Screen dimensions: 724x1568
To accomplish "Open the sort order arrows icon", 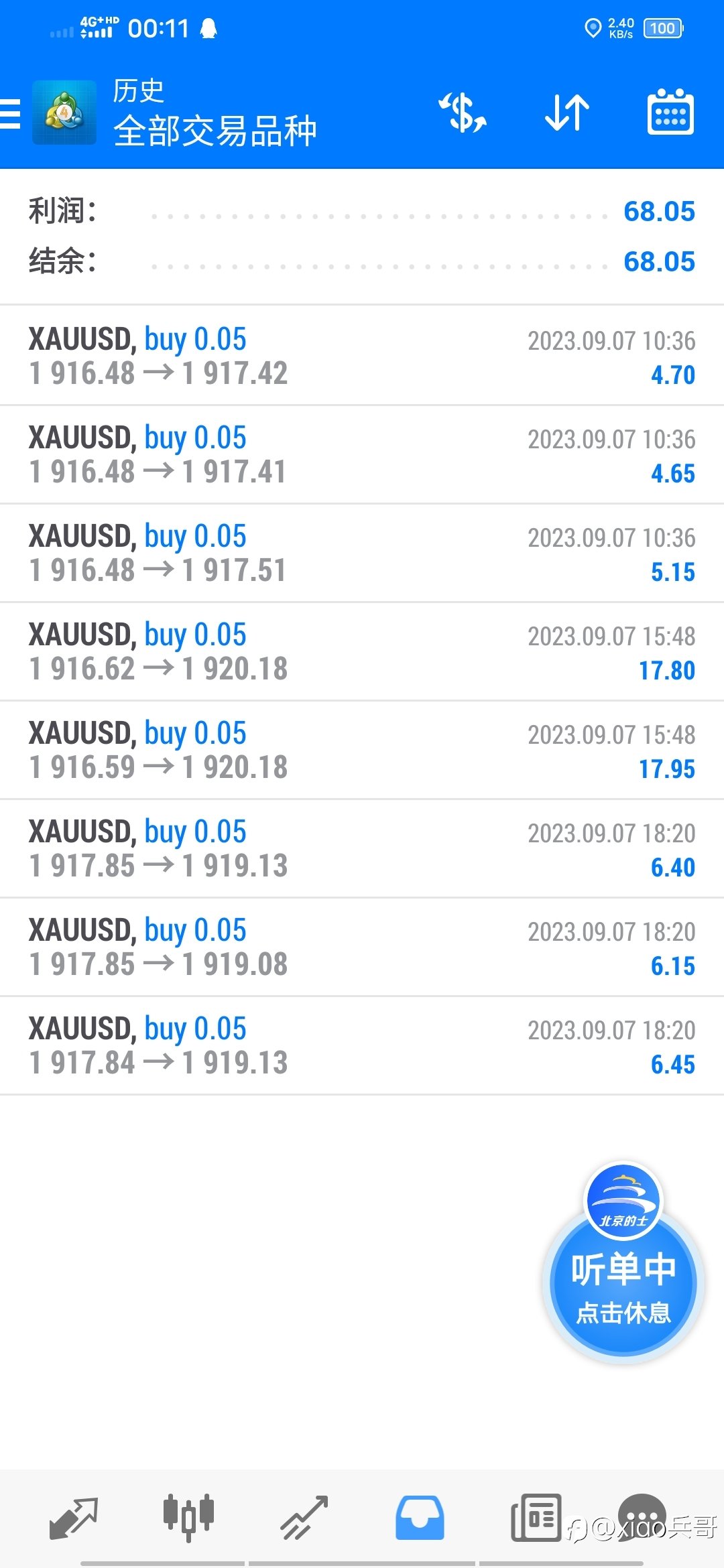I will (567, 113).
